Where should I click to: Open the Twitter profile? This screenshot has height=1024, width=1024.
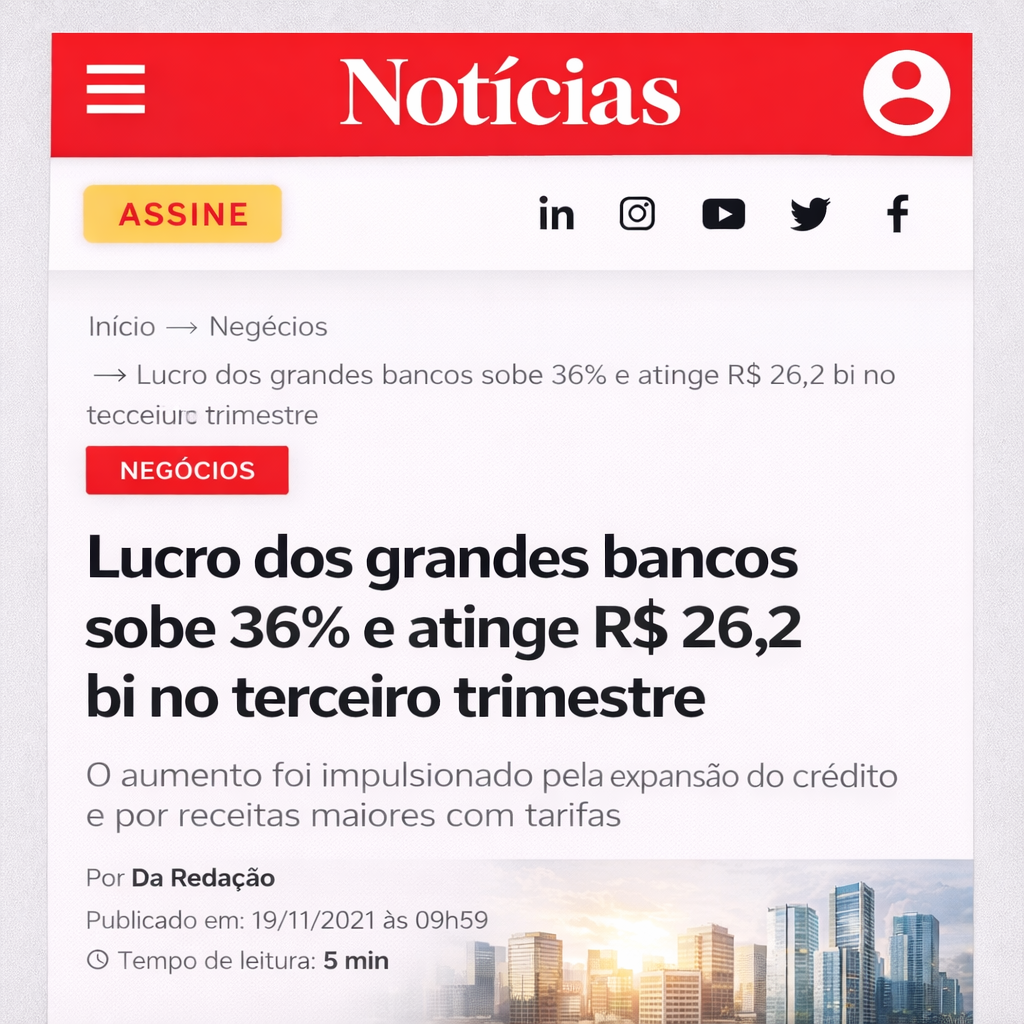click(810, 214)
